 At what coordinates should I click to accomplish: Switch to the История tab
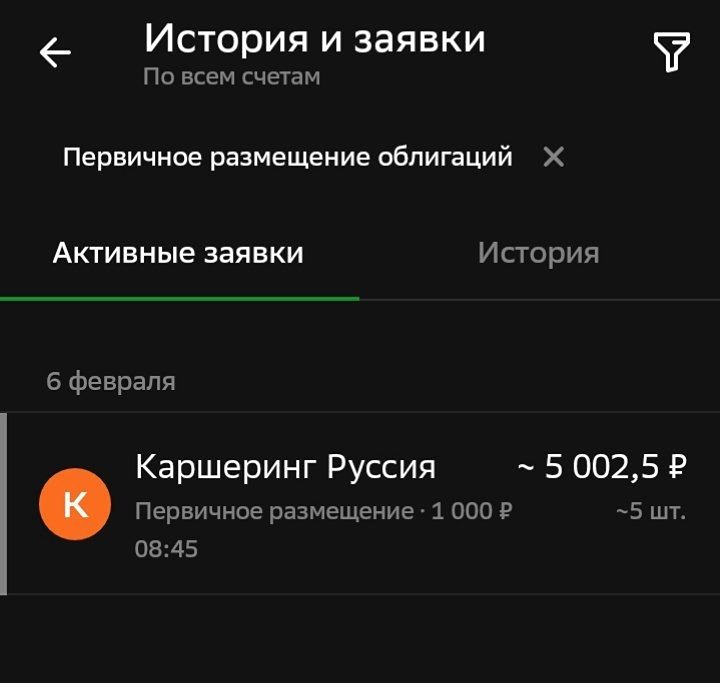coord(538,253)
